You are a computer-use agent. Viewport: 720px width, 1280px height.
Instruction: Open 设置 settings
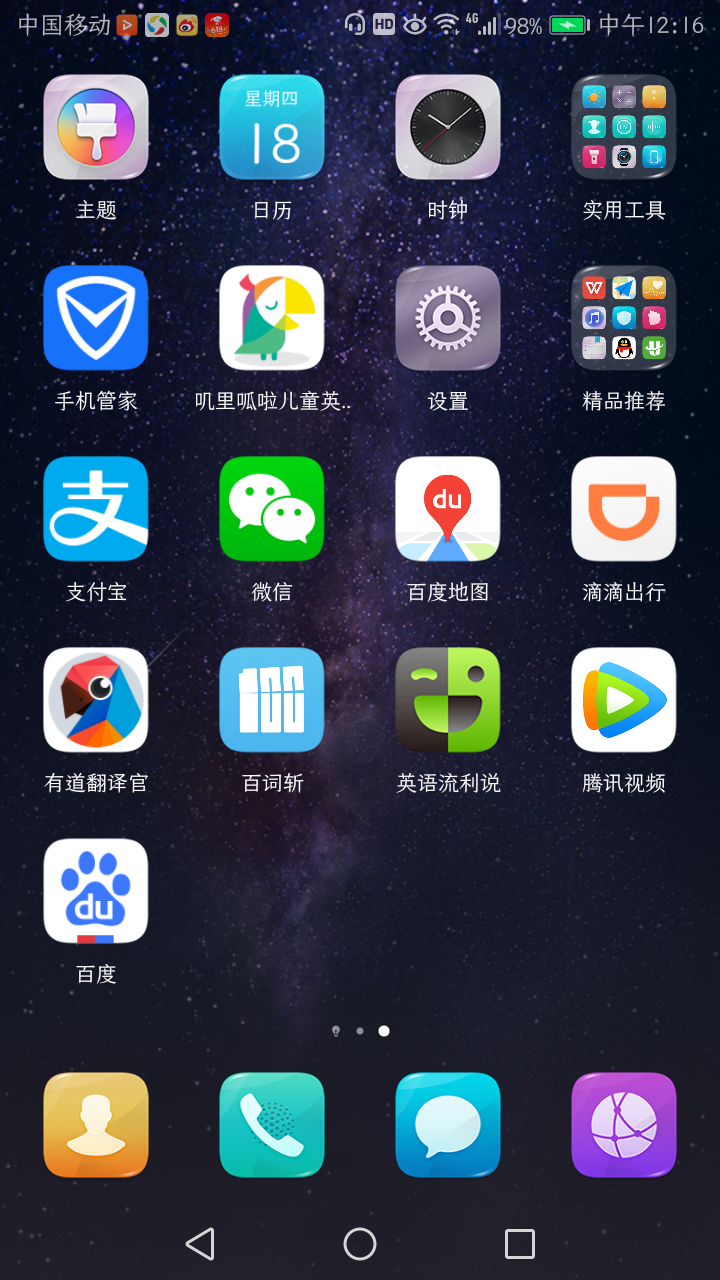pyautogui.click(x=448, y=318)
